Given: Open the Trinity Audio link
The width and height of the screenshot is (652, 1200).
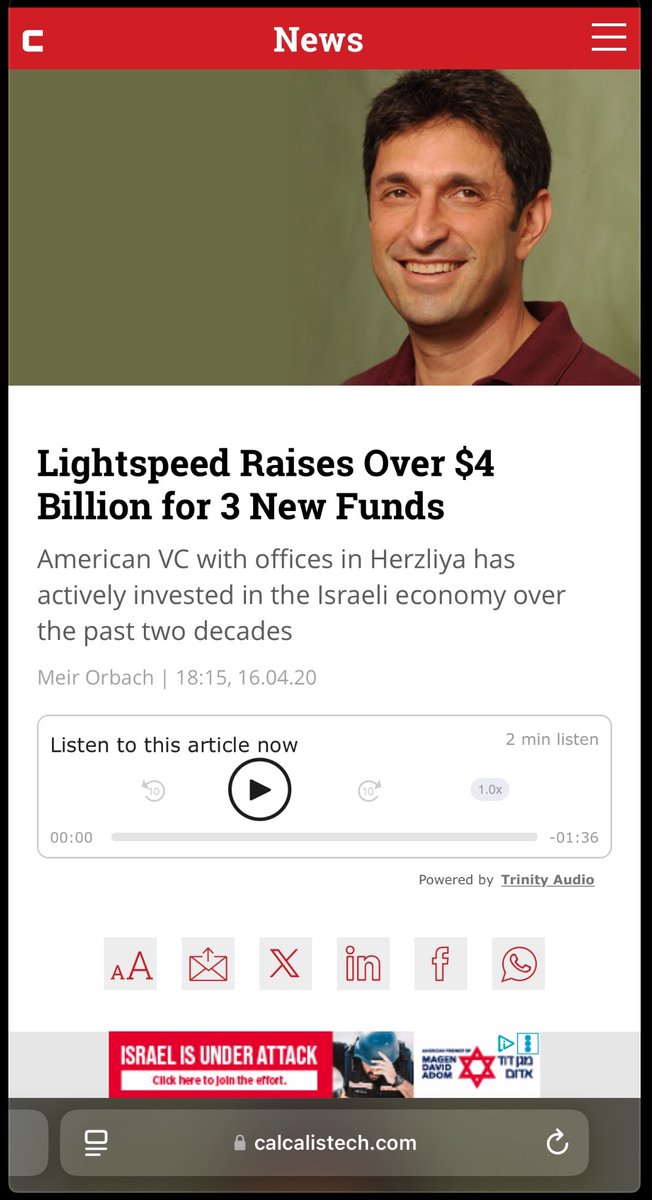Looking at the screenshot, I should (547, 880).
